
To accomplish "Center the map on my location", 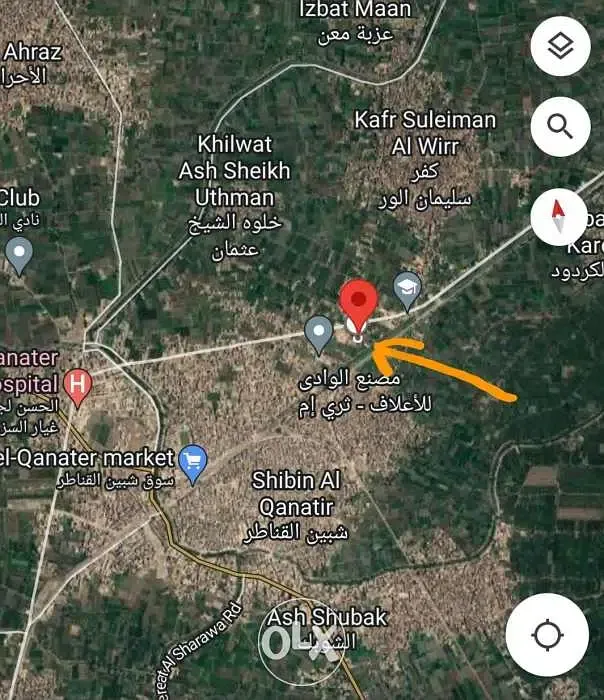I will pos(546,636).
